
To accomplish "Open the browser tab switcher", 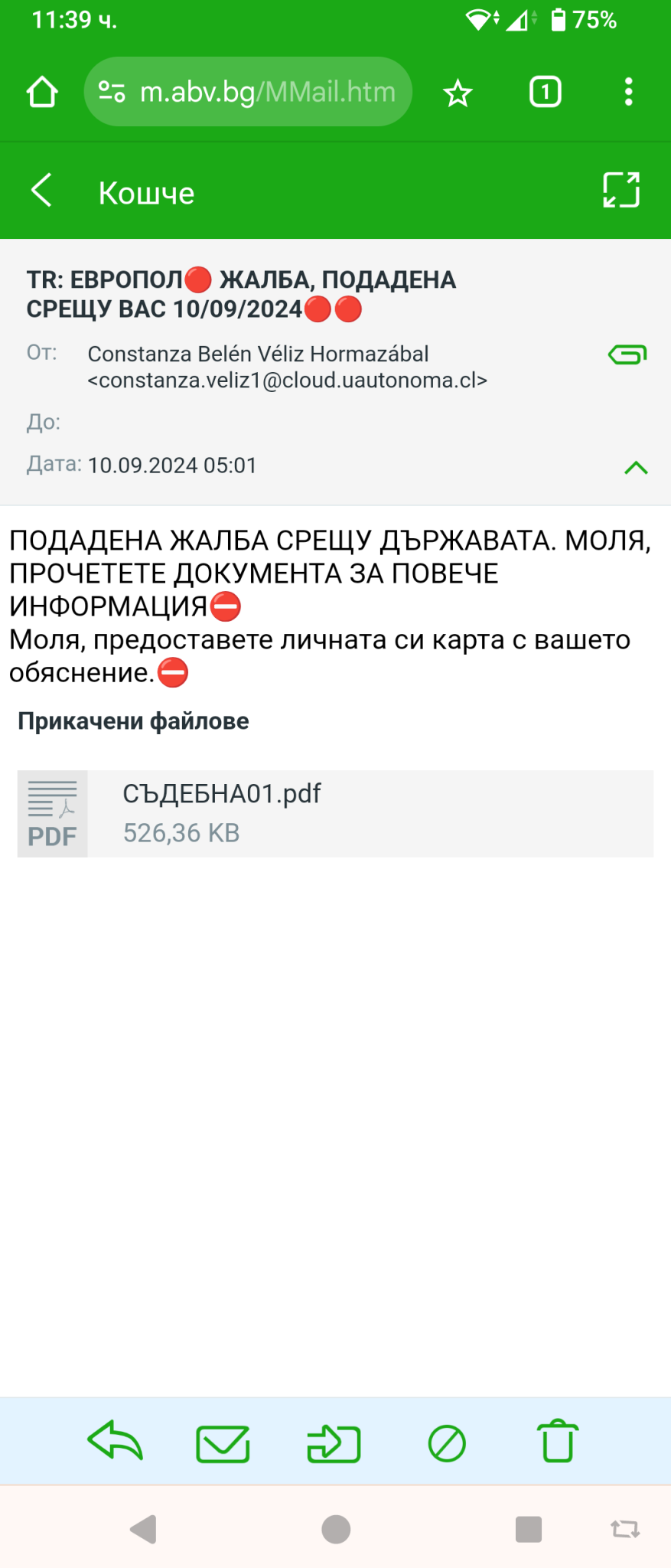I will click(x=546, y=92).
